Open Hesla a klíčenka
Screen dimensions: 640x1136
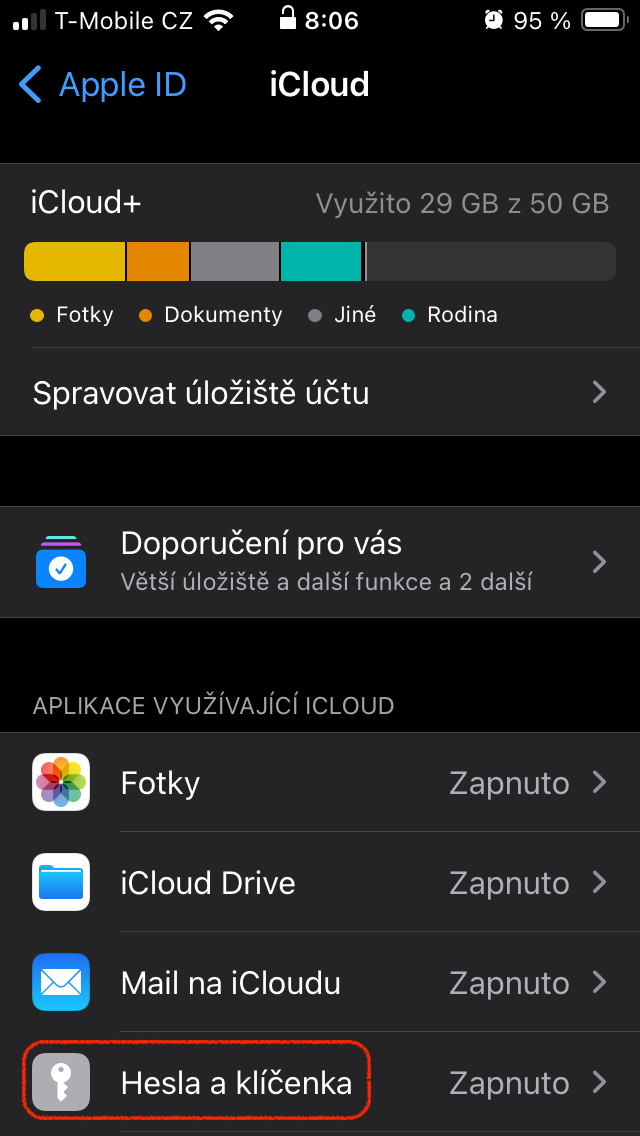320,1082
